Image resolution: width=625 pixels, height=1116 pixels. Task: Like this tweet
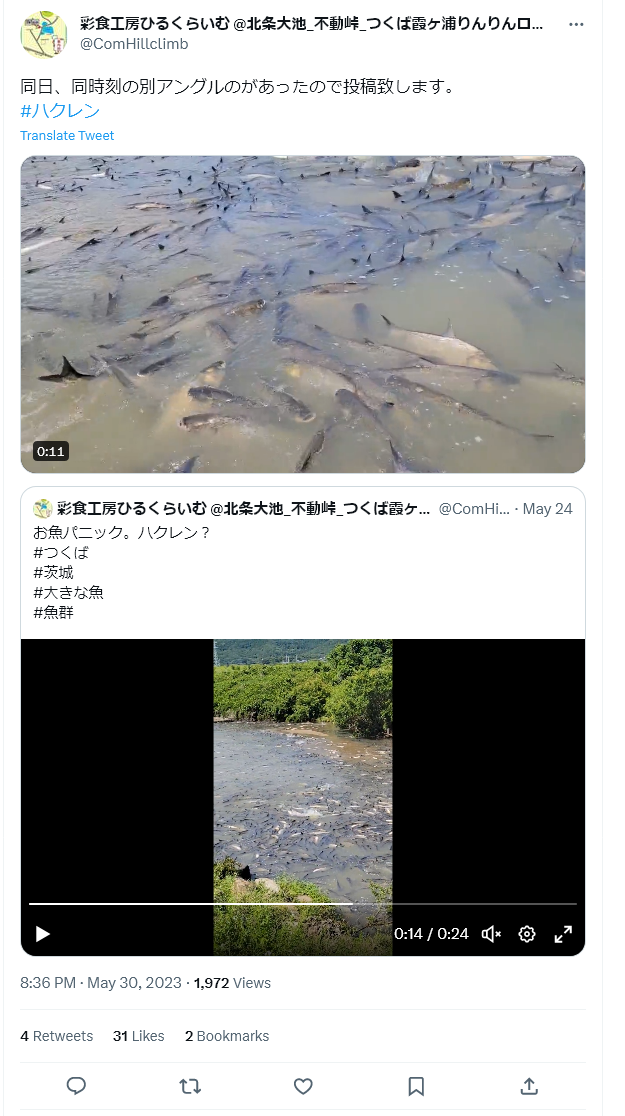[303, 1086]
